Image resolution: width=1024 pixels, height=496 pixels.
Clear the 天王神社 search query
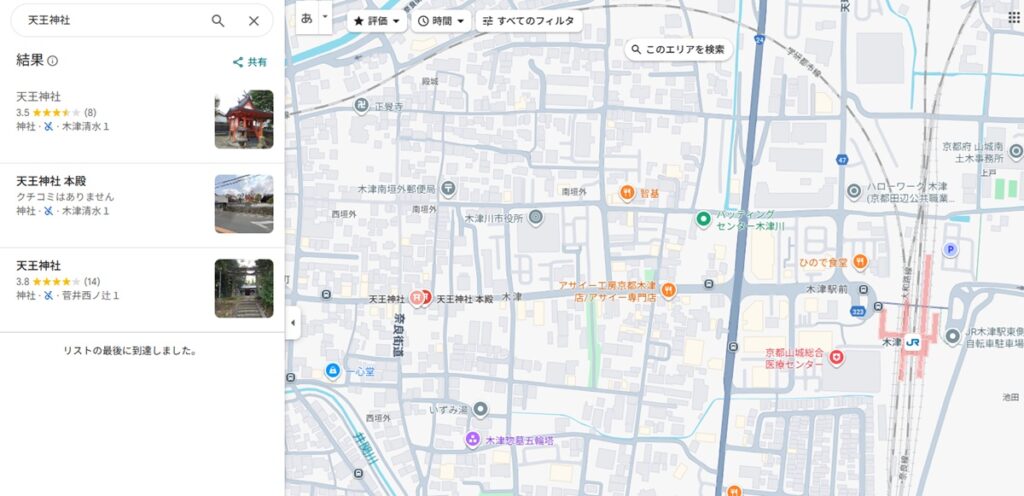coord(254,20)
